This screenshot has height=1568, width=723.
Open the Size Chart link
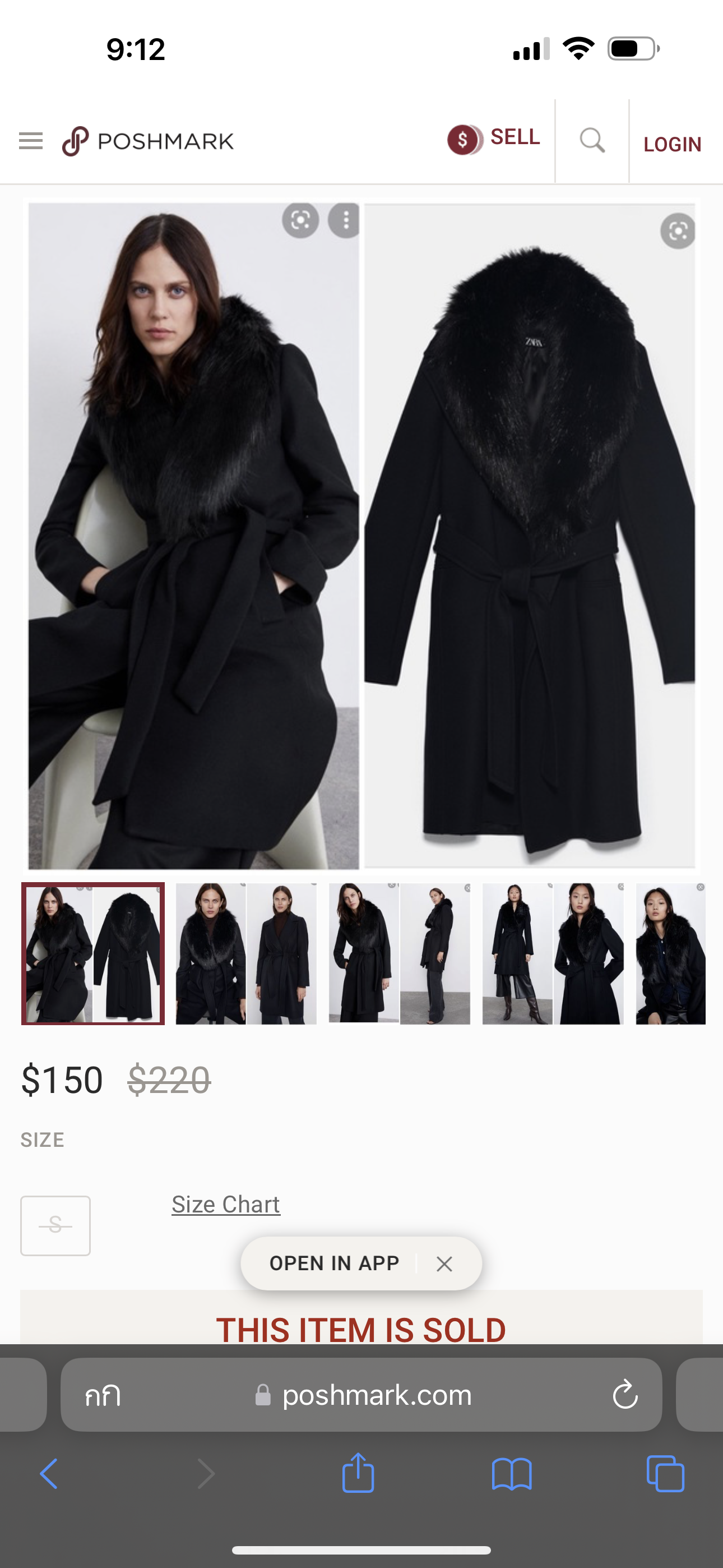226,1204
